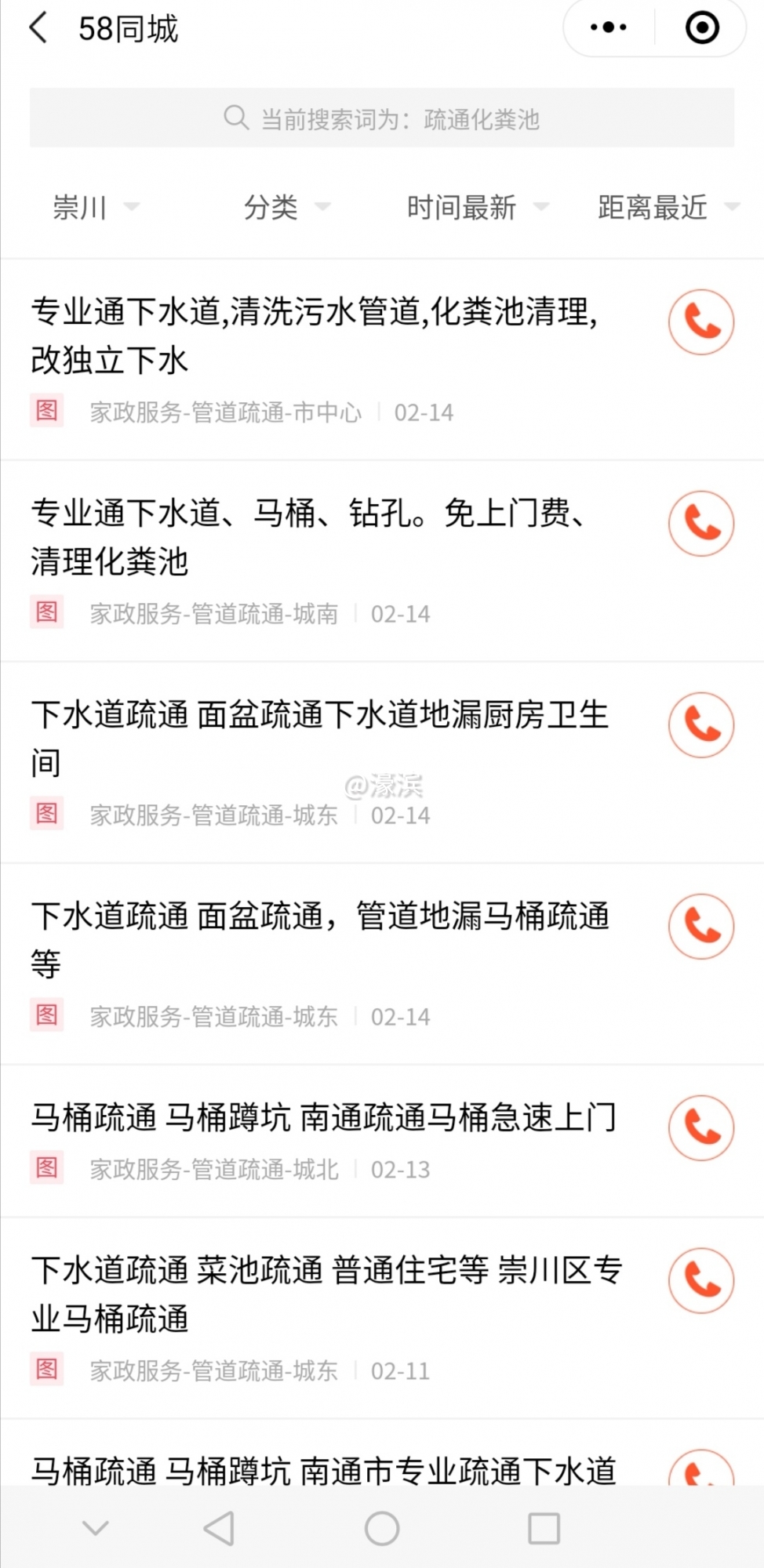This screenshot has height=1568, width=764.
Task: Tap the back arrow at top left
Action: [38, 27]
